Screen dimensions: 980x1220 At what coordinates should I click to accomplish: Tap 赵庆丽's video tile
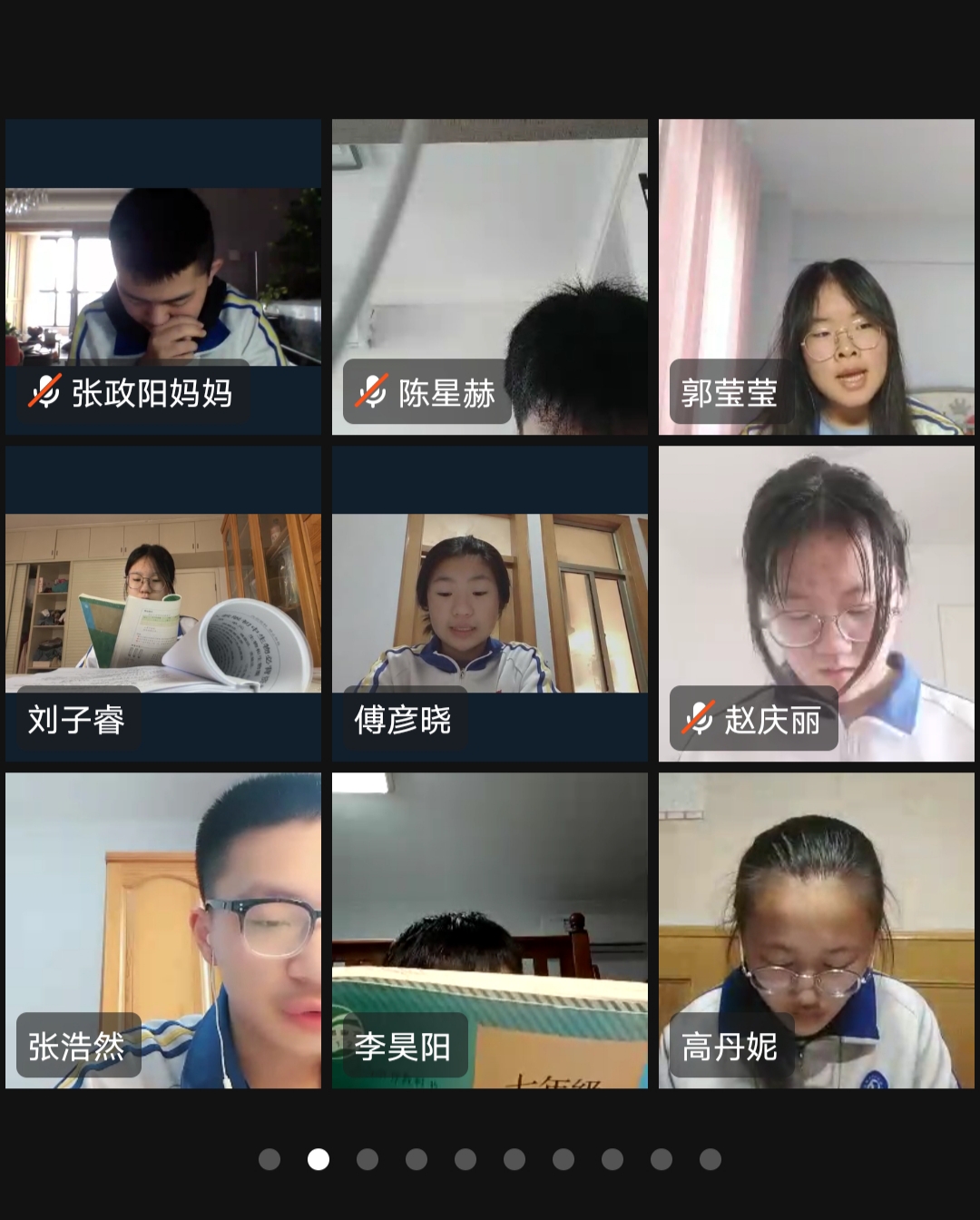(x=817, y=604)
